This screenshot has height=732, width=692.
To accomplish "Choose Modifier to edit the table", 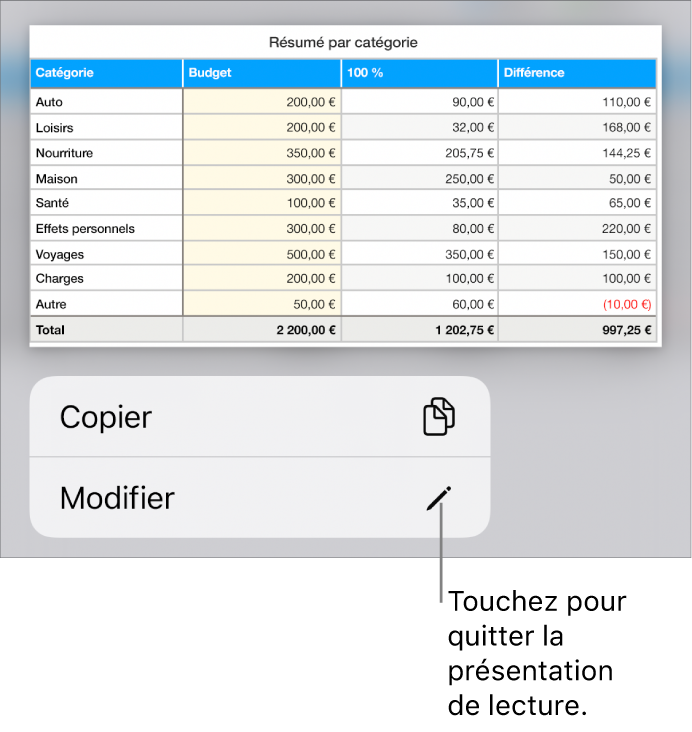I will tap(259, 498).
